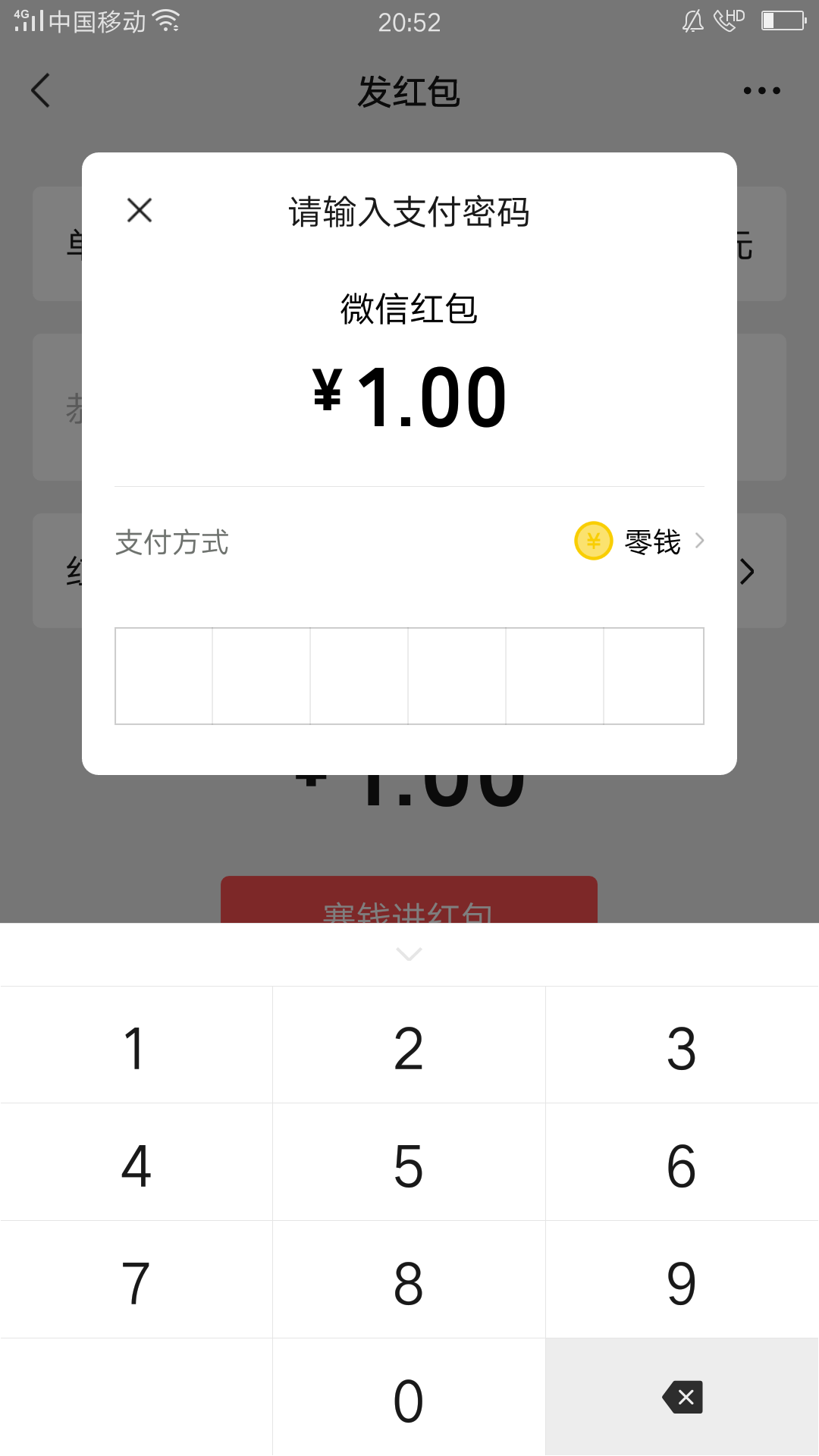Click the first password input box
Screen dimensions: 819x1456
click(x=164, y=676)
